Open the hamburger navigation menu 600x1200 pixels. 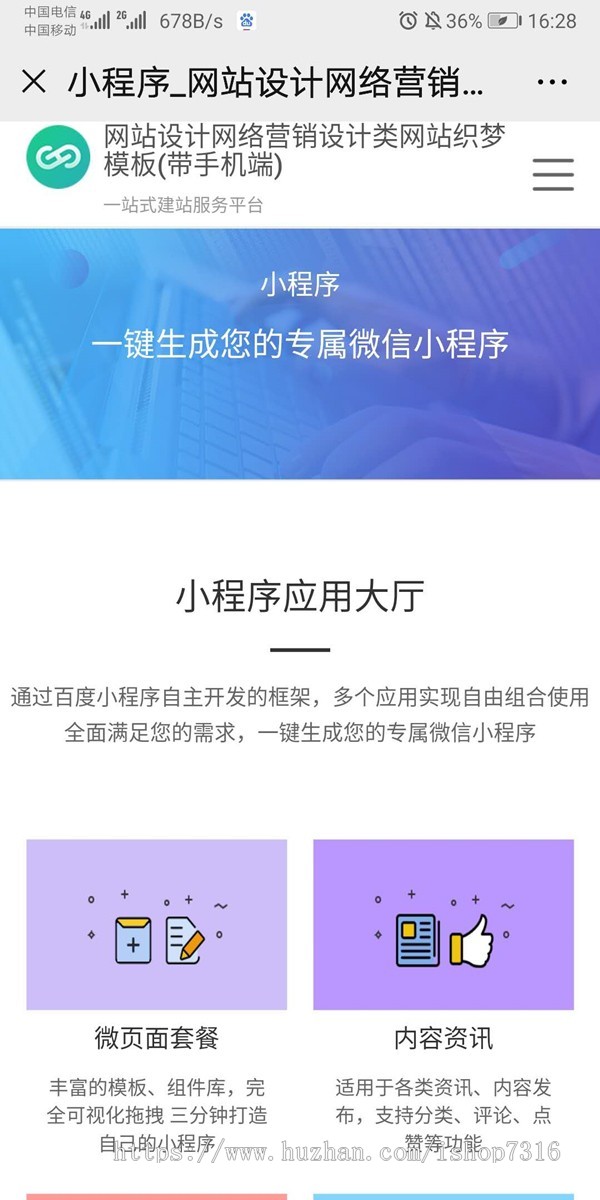(x=552, y=174)
